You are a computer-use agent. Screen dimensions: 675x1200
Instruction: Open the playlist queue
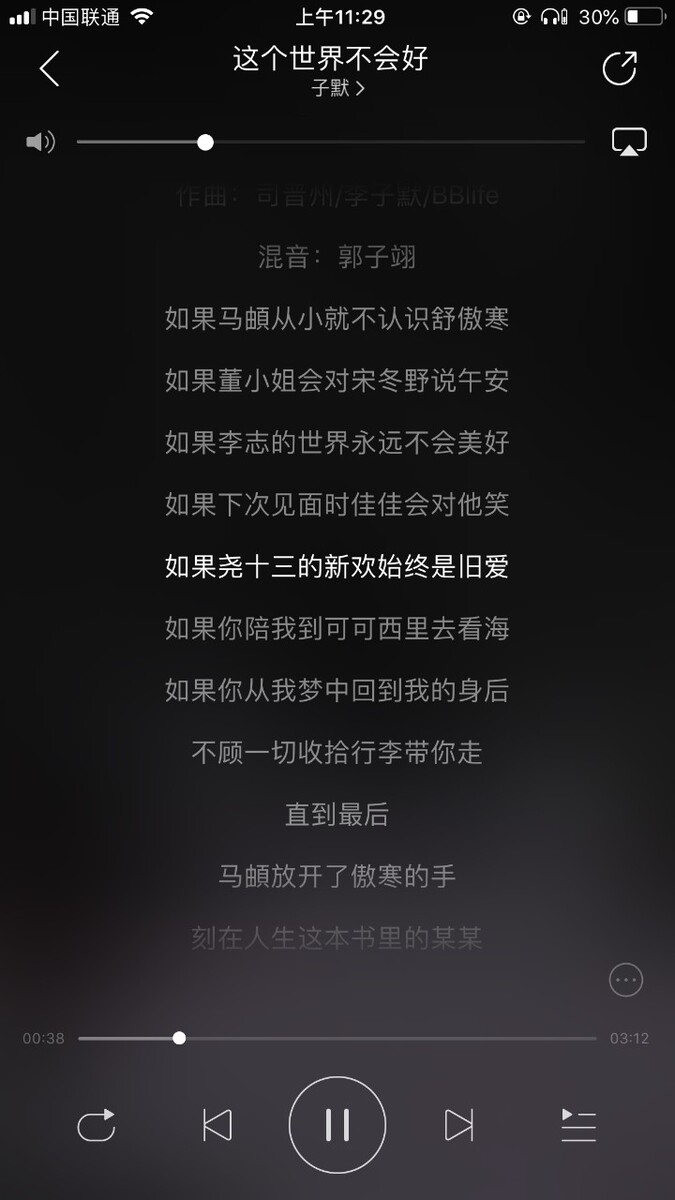pyautogui.click(x=578, y=1125)
